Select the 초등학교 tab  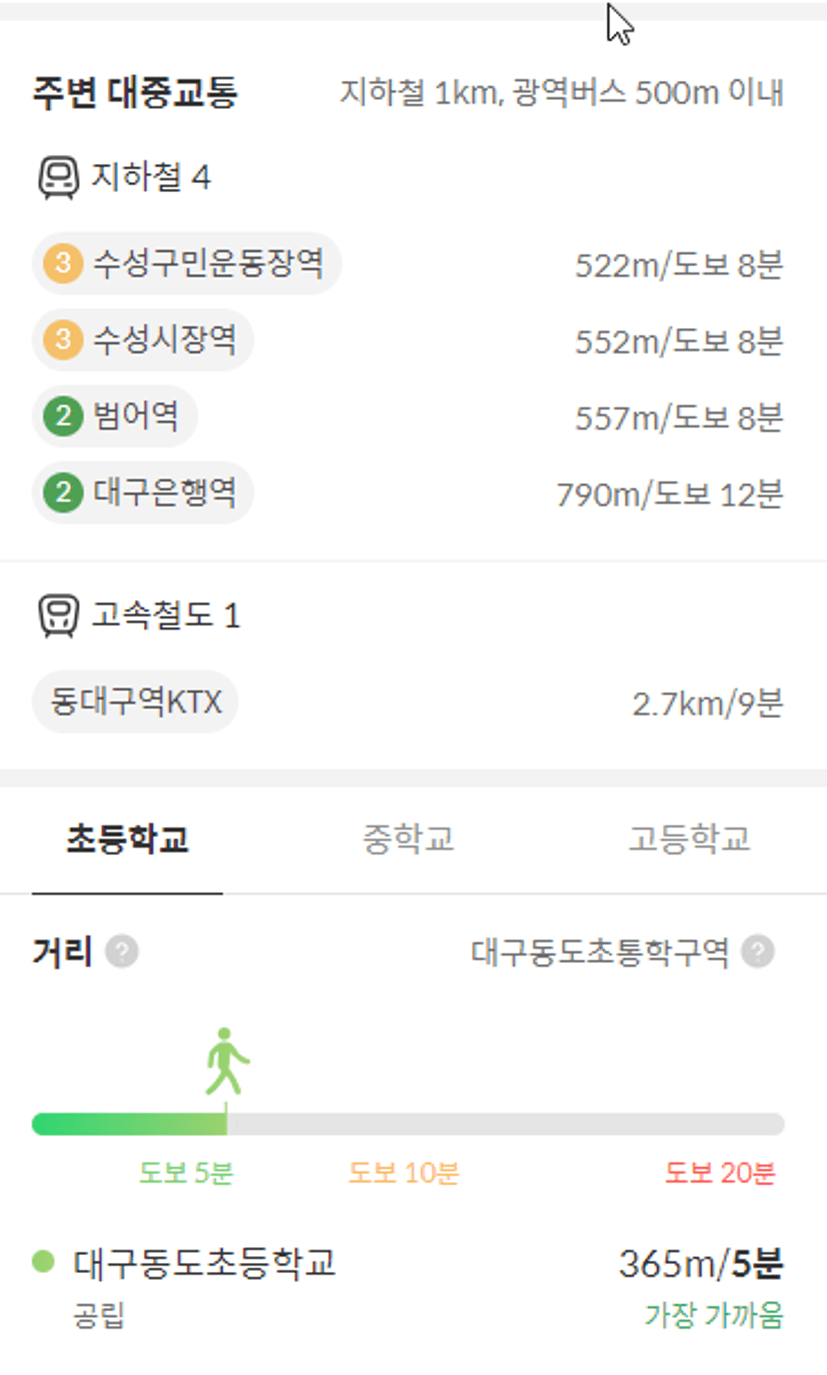[127, 839]
